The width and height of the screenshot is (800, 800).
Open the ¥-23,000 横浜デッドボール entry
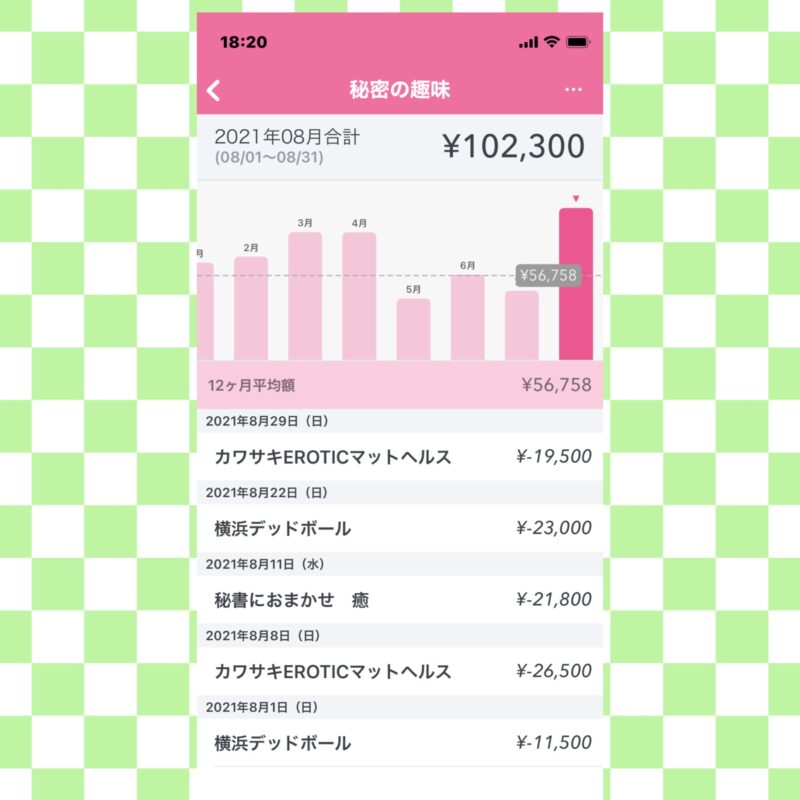400,528
